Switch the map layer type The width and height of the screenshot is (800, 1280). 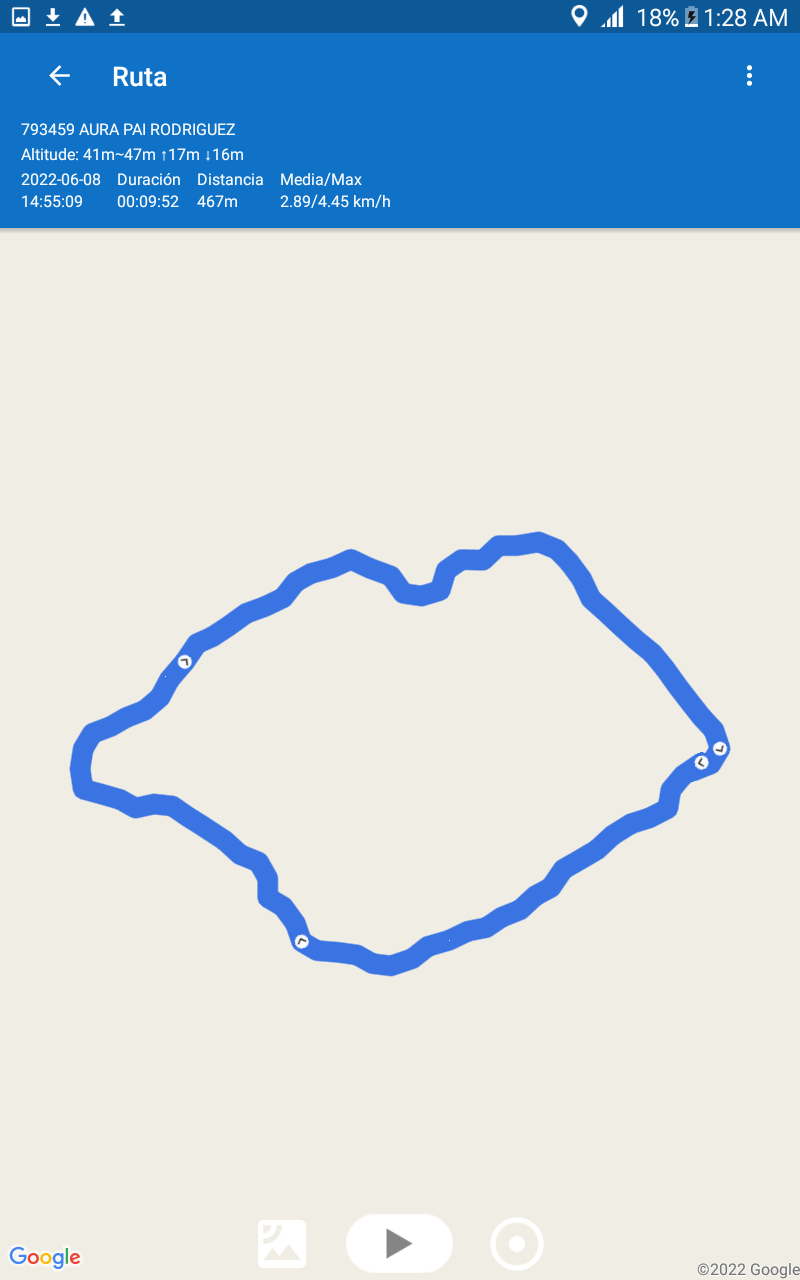tap(282, 1244)
